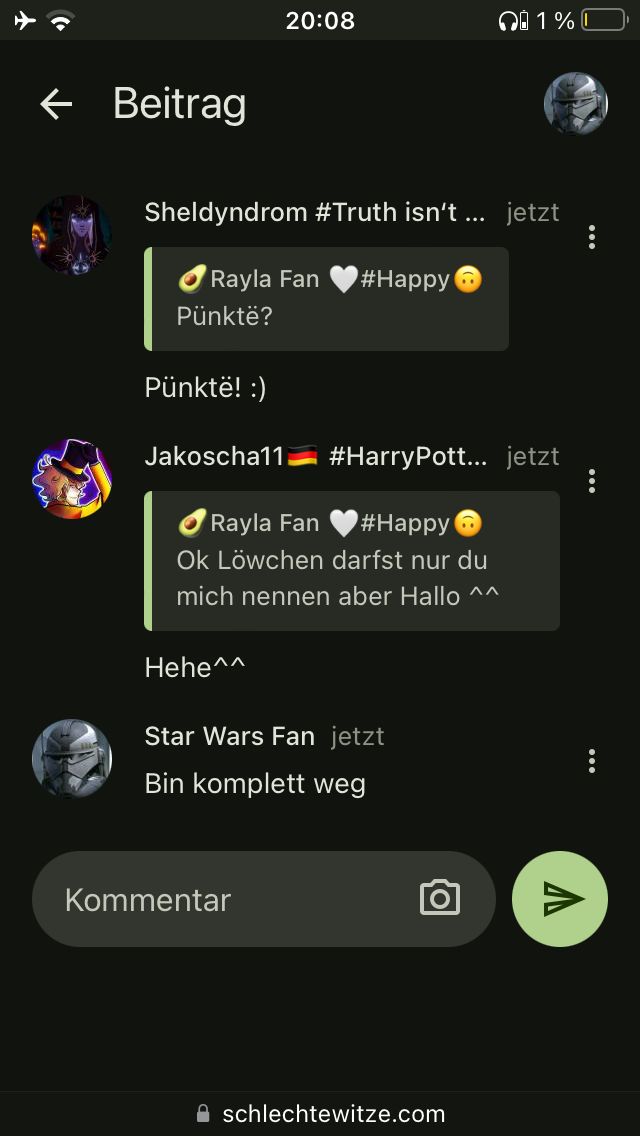Open options for Jakoscha11's comment
The height and width of the screenshot is (1136, 640).
[592, 481]
